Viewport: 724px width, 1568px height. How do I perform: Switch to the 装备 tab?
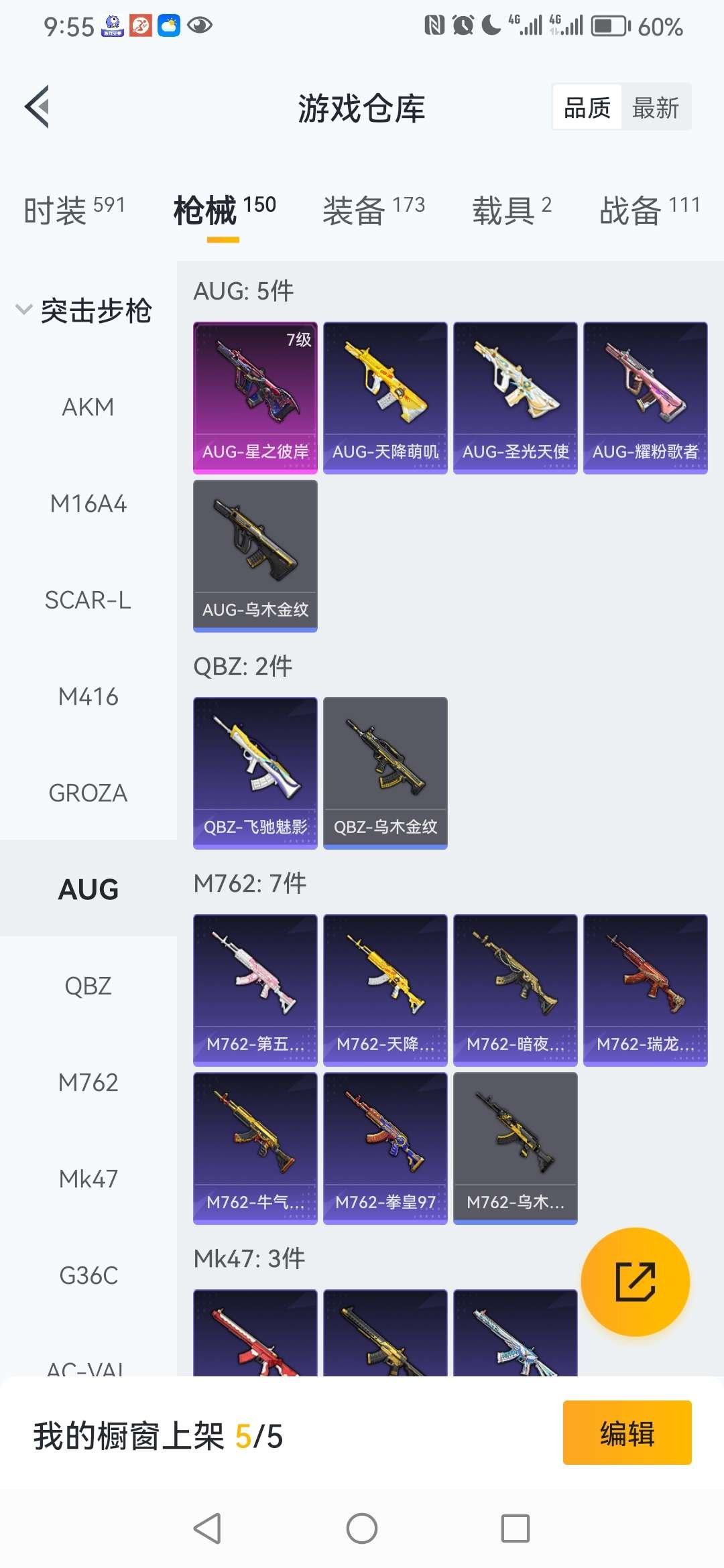[373, 210]
